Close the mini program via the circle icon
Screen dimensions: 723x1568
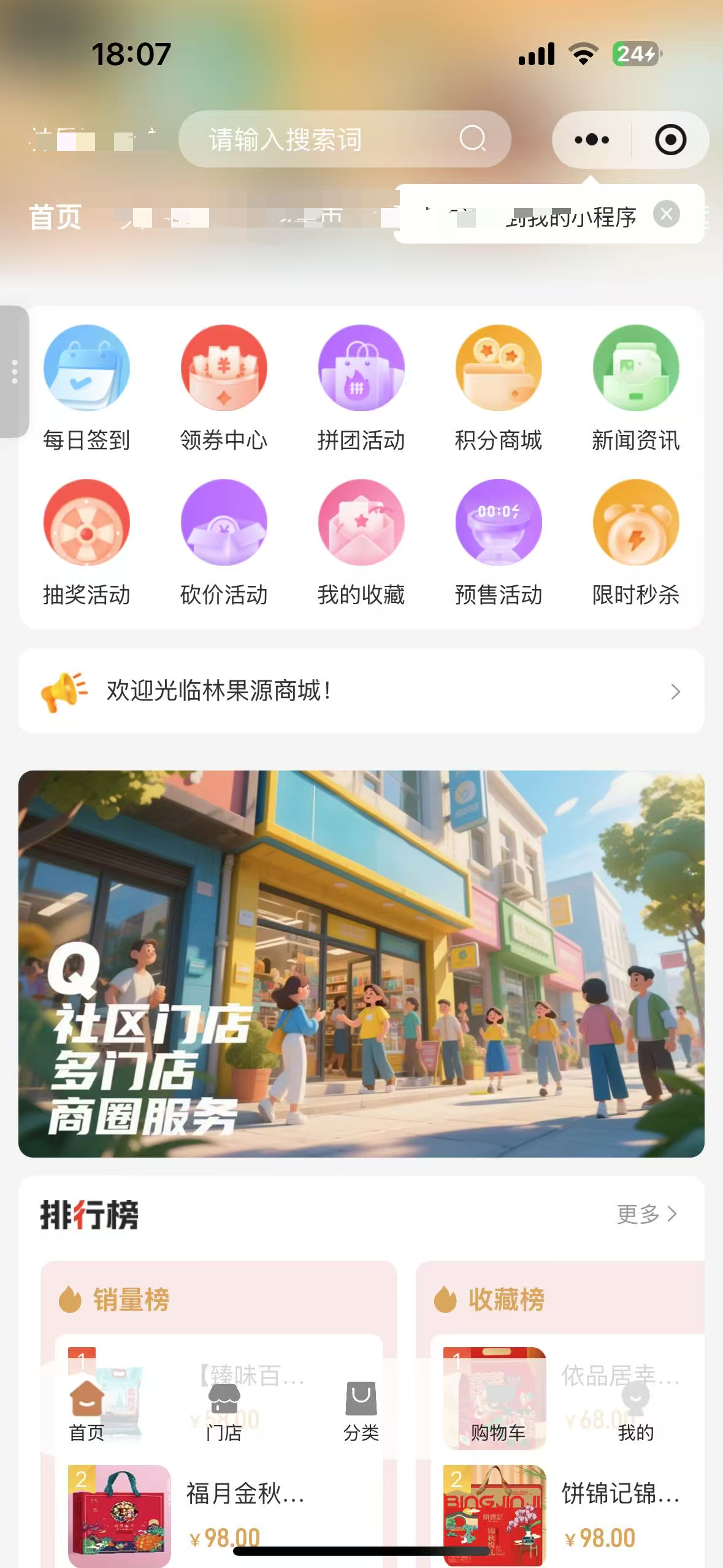click(x=670, y=140)
